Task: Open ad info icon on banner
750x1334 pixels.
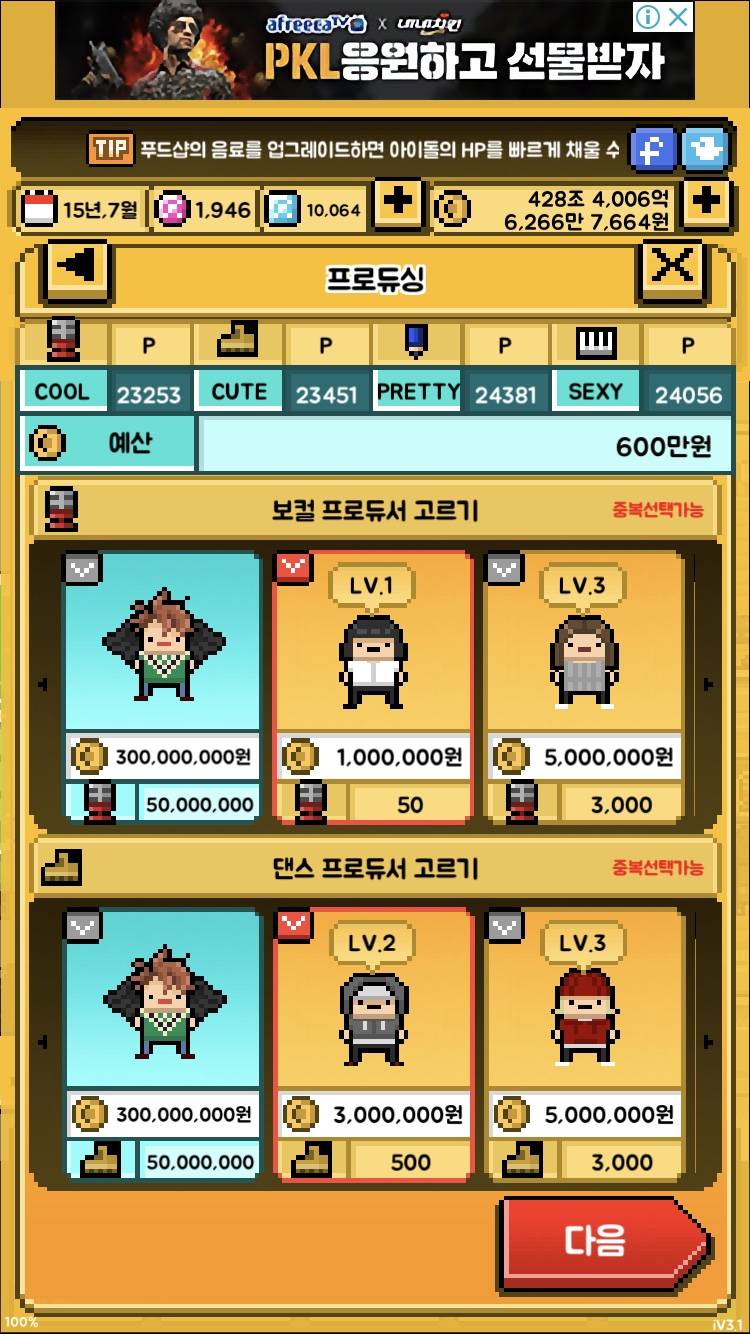Action: [x=649, y=17]
